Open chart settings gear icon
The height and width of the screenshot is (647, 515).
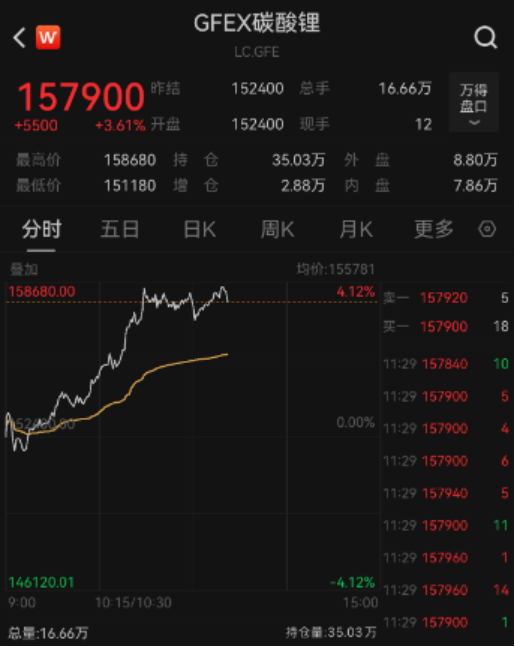point(487,229)
